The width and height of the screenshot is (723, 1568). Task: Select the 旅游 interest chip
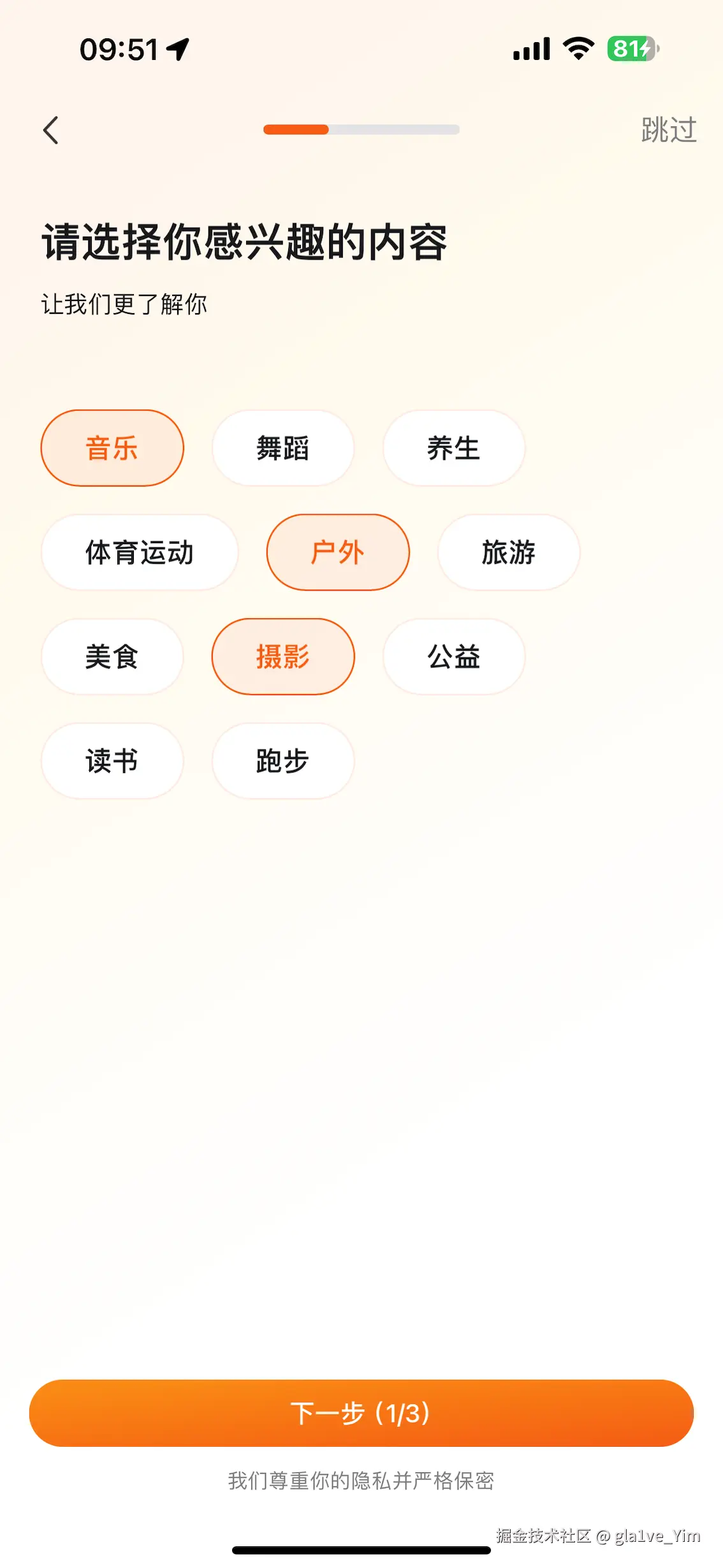(508, 552)
